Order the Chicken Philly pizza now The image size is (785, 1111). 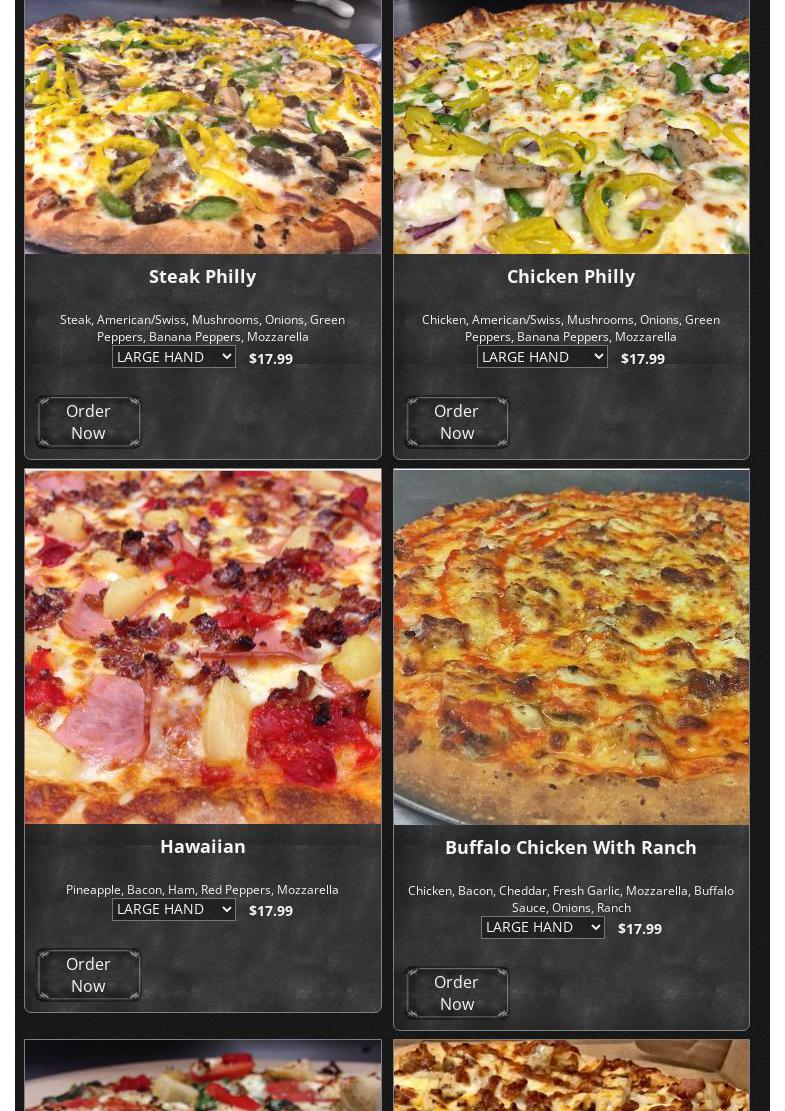pos(456,422)
